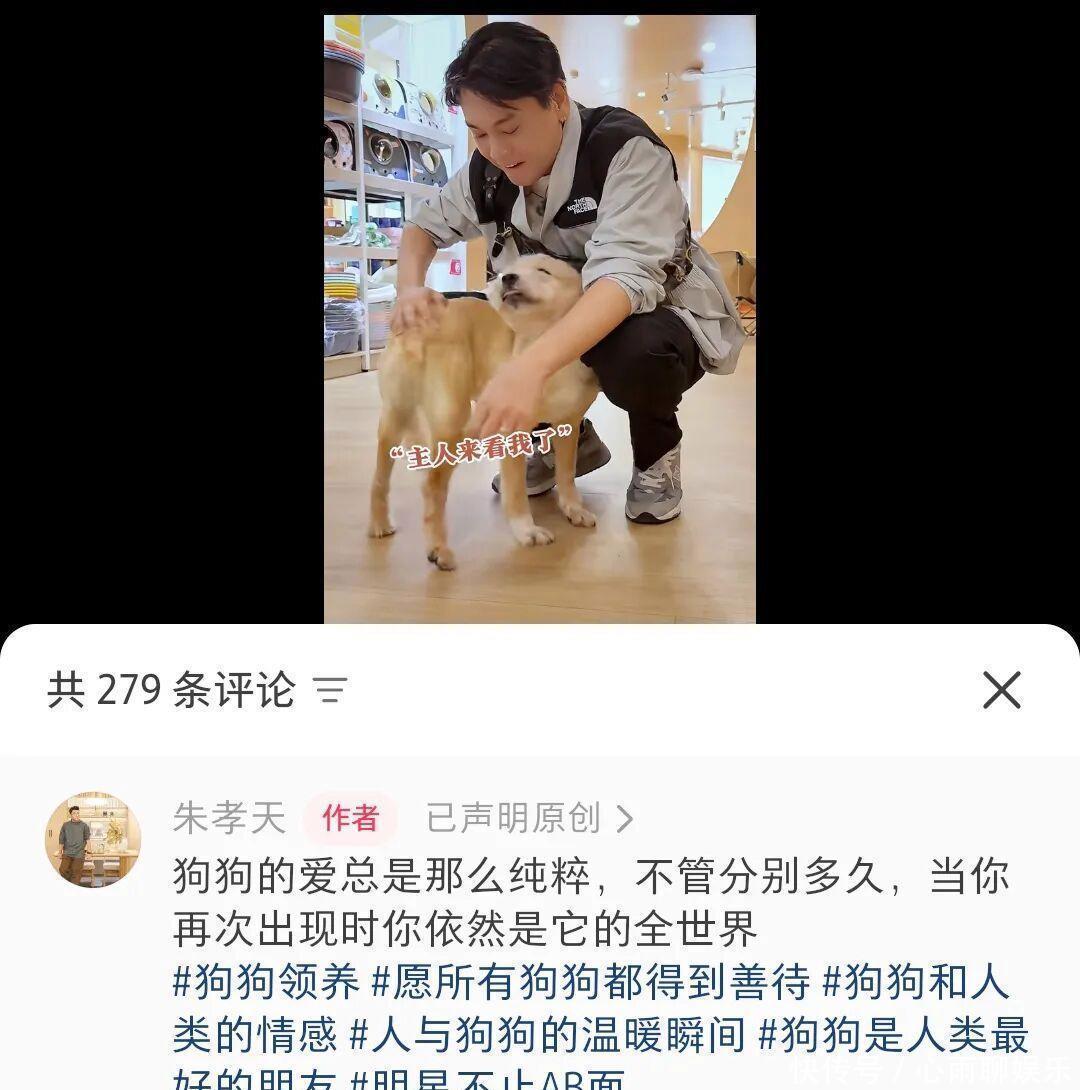Tap the video of the man petting the dog
Image resolution: width=1080 pixels, height=1090 pixels.
pos(540,319)
